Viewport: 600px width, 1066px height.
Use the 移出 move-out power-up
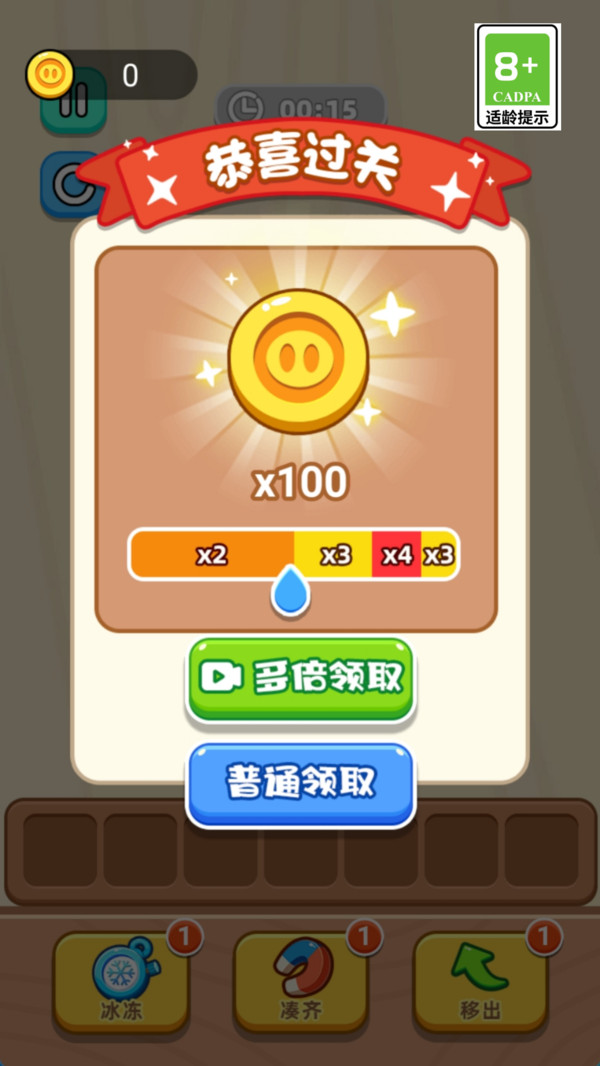coord(479,980)
